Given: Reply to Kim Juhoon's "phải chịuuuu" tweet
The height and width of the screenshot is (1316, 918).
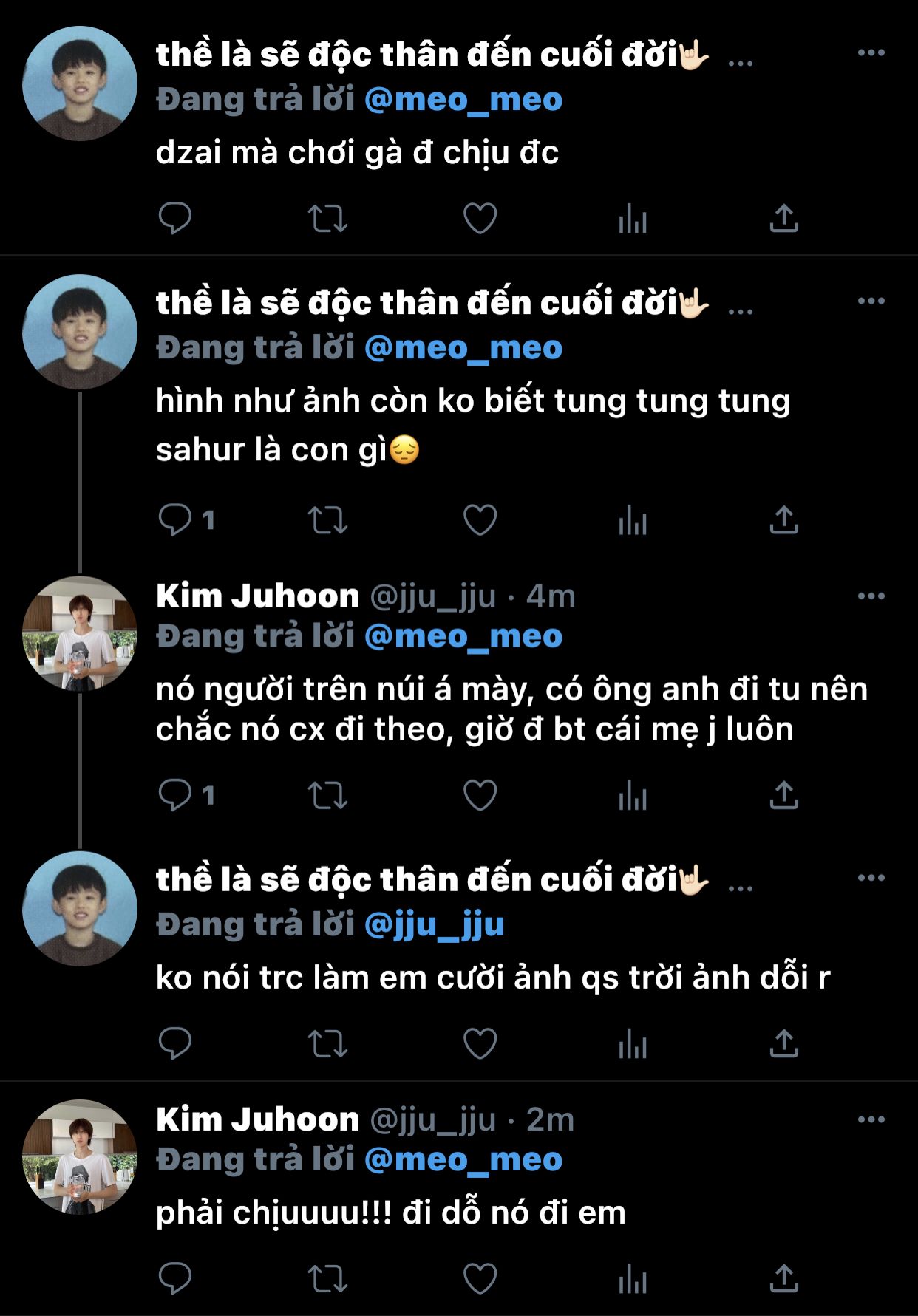Looking at the screenshot, I should [175, 1278].
